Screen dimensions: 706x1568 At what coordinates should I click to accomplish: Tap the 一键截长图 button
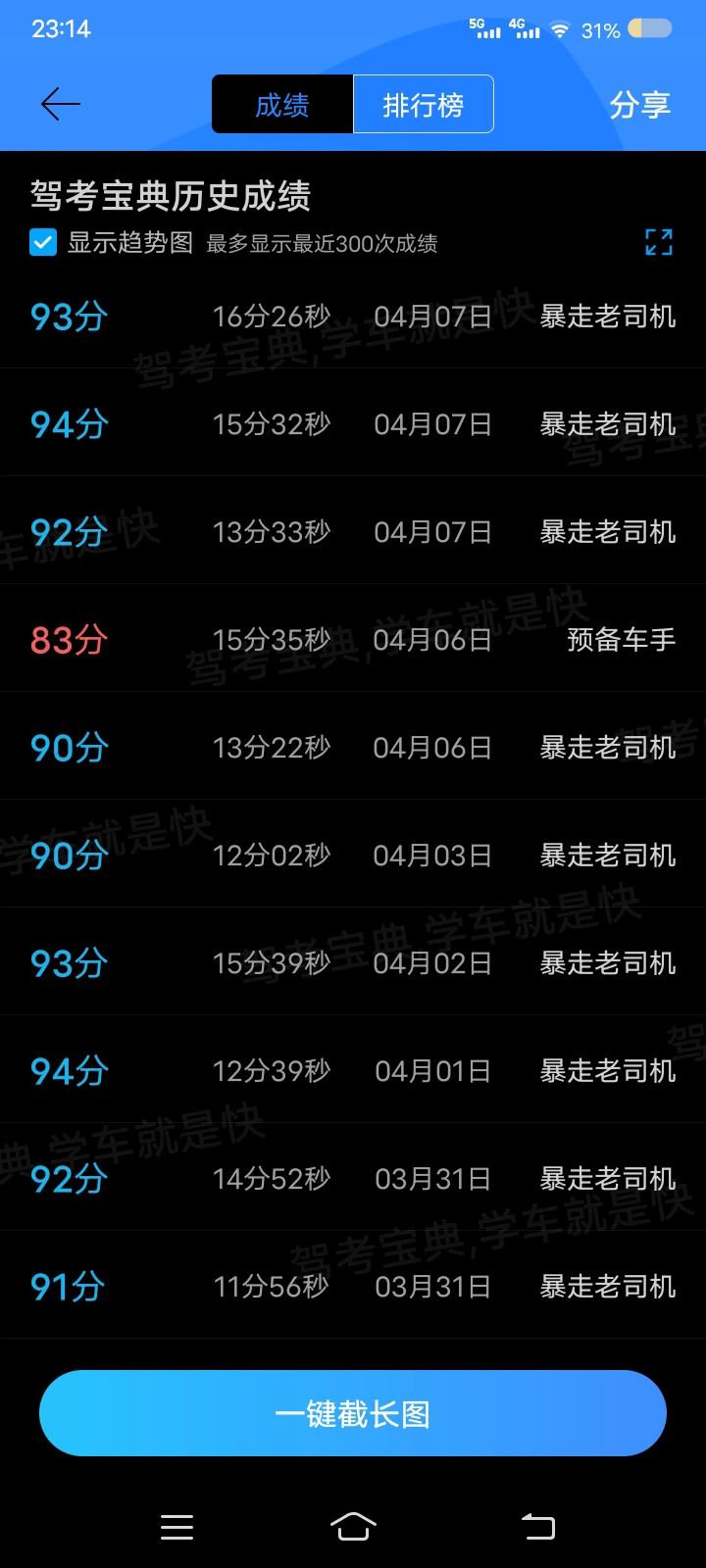[x=353, y=1413]
